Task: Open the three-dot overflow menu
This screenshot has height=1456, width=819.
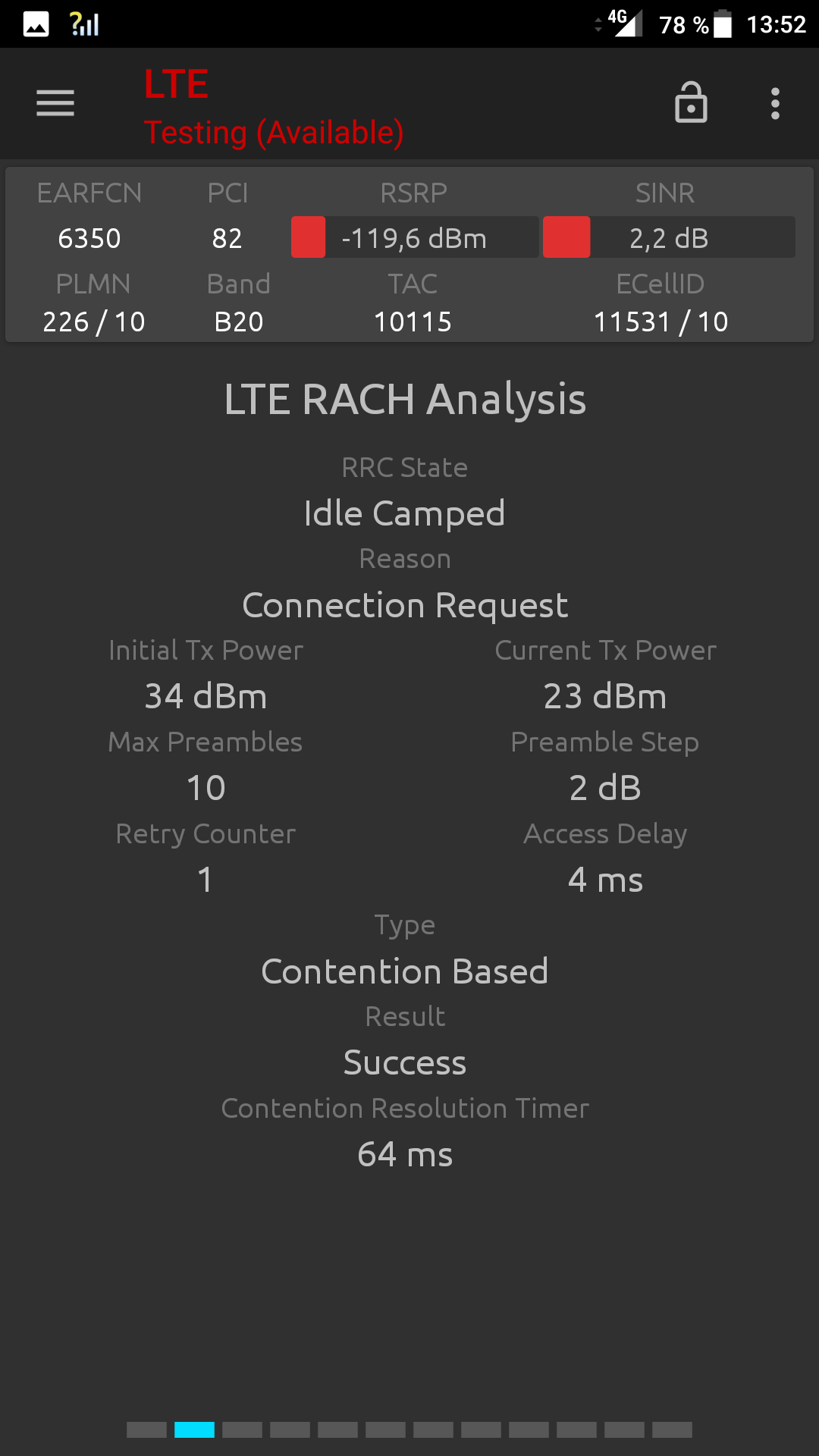Action: coord(775,103)
